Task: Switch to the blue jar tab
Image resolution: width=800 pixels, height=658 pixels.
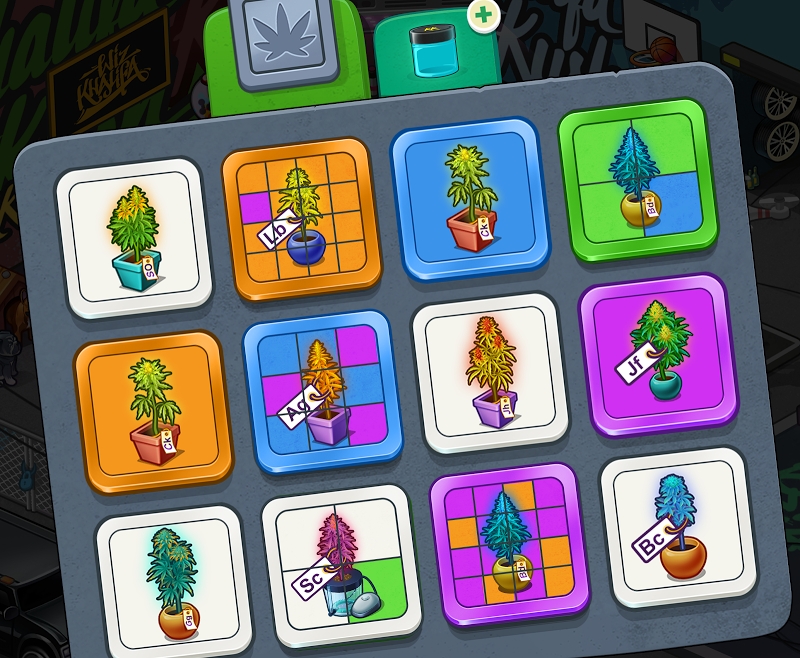Action: [437, 48]
